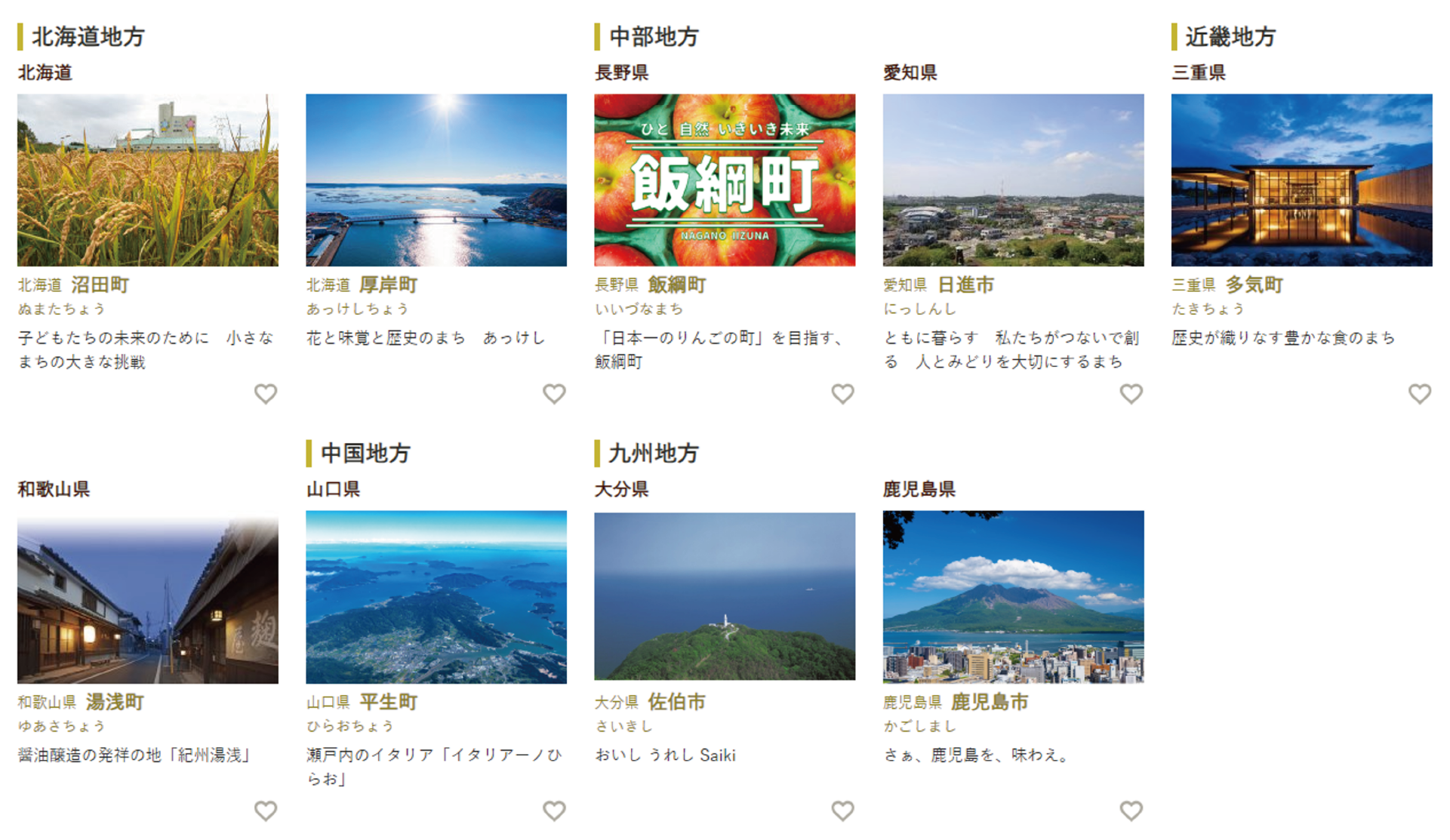Add 佐伯市 to favorites via heart
Viewport: 1450px width, 840px height.
pyautogui.click(x=842, y=811)
